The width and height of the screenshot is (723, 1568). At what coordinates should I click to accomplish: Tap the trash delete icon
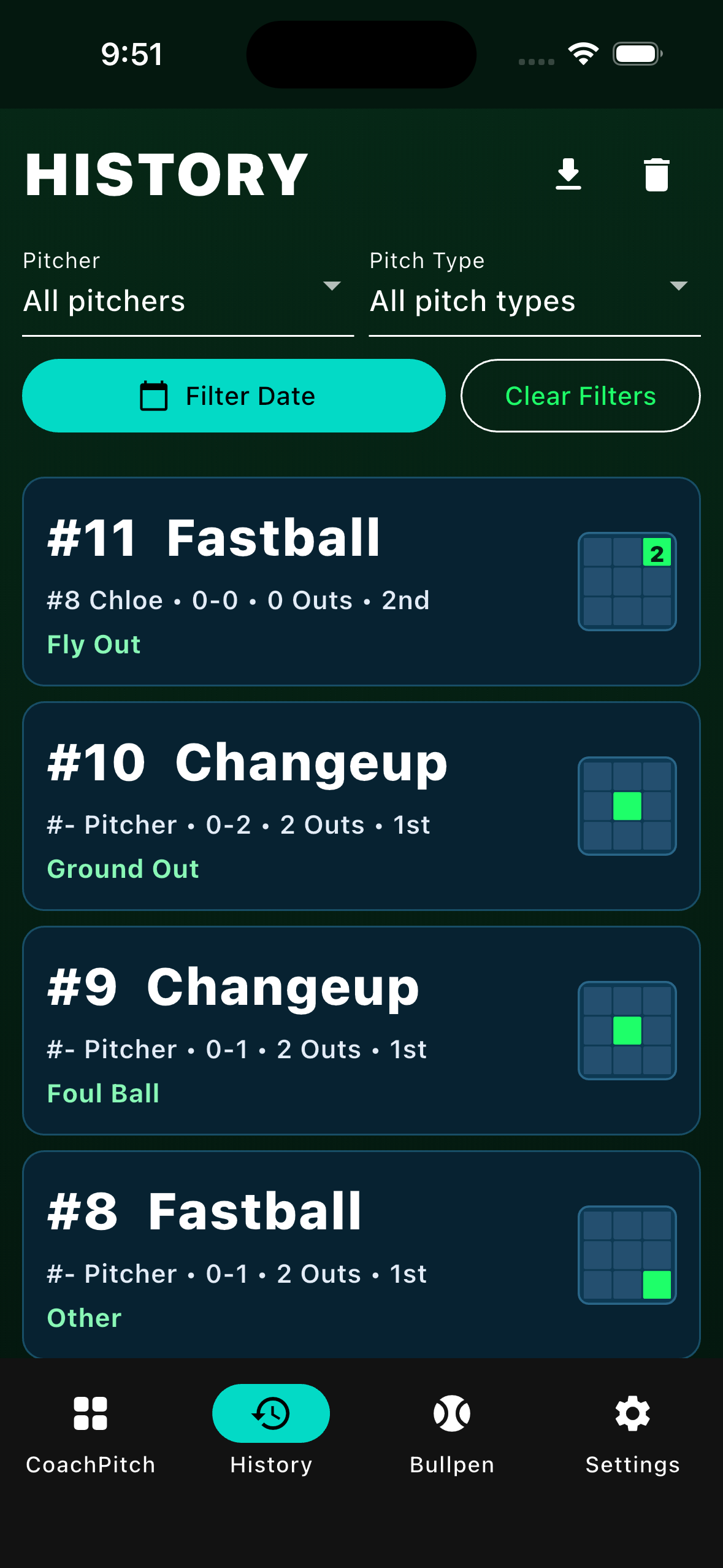point(656,174)
